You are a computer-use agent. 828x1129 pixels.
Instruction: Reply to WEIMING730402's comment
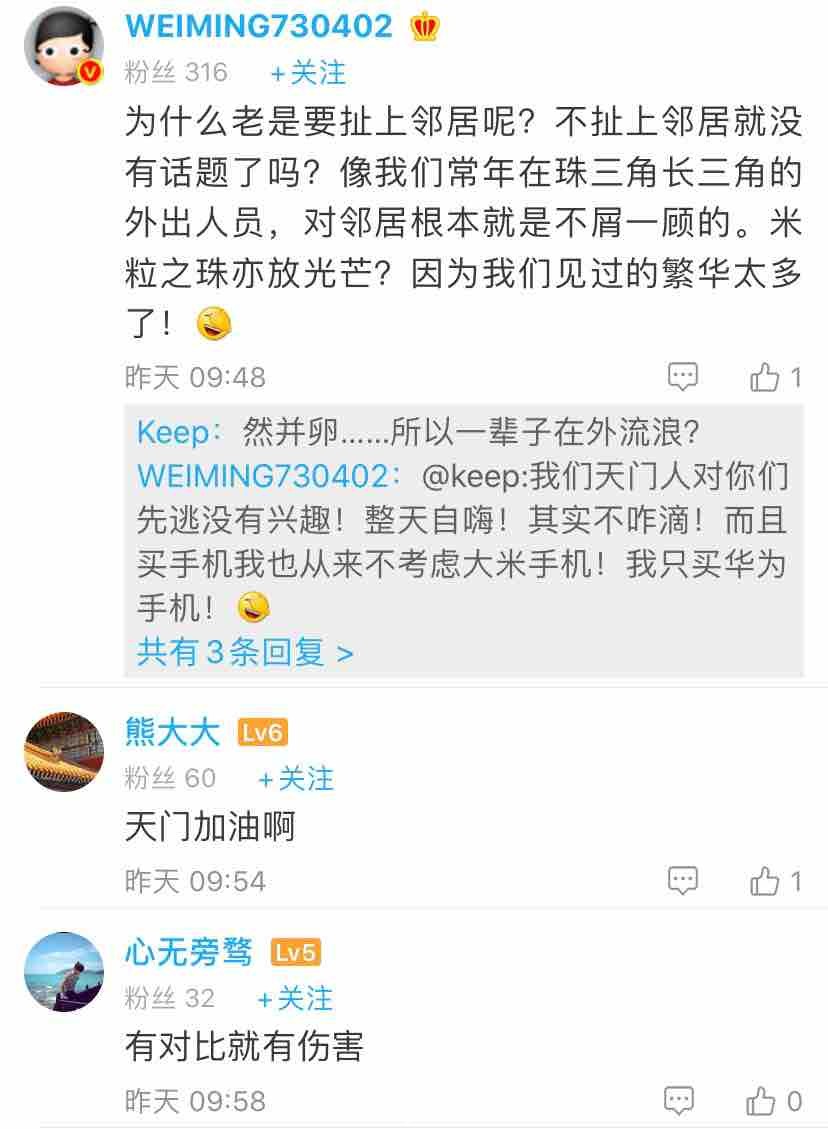click(x=683, y=377)
